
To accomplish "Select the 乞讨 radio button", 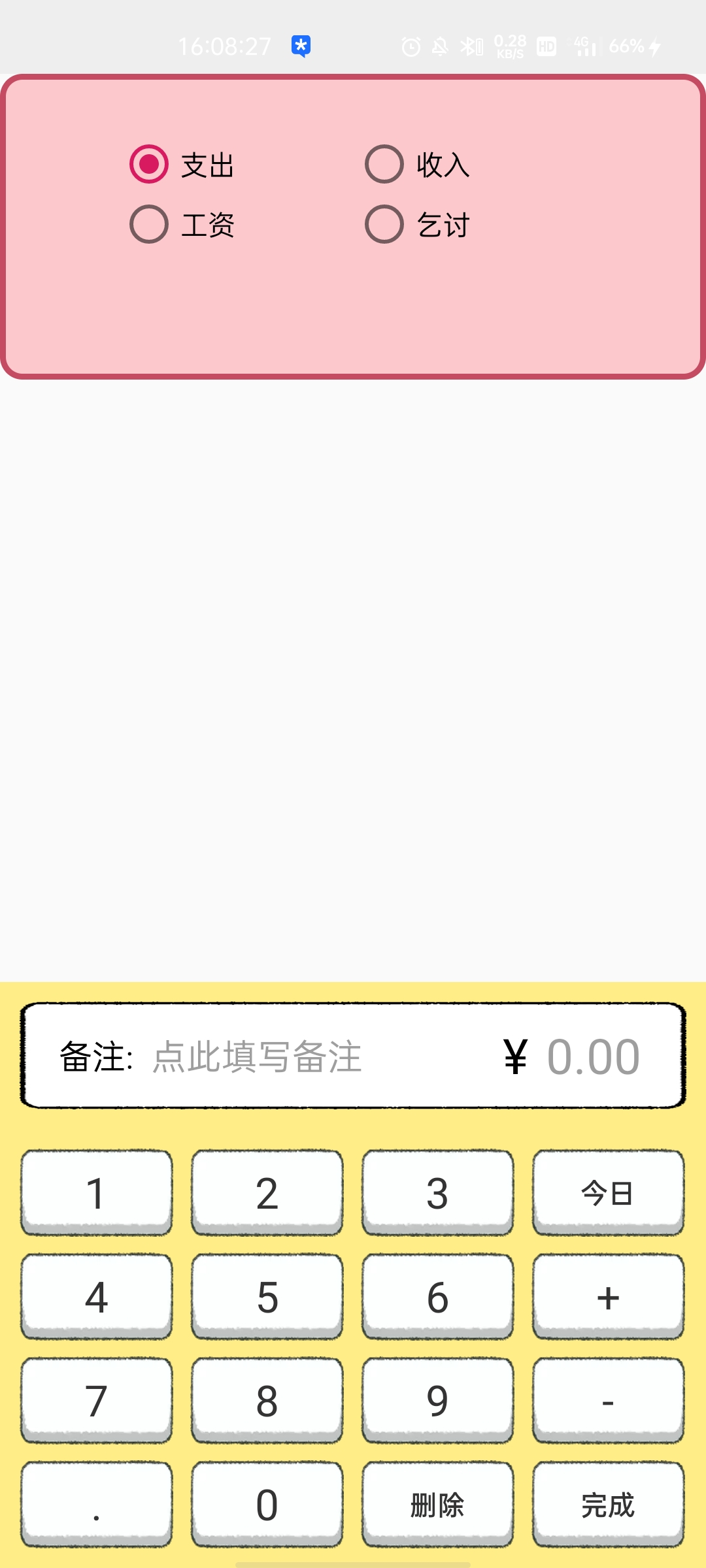I will [x=384, y=225].
